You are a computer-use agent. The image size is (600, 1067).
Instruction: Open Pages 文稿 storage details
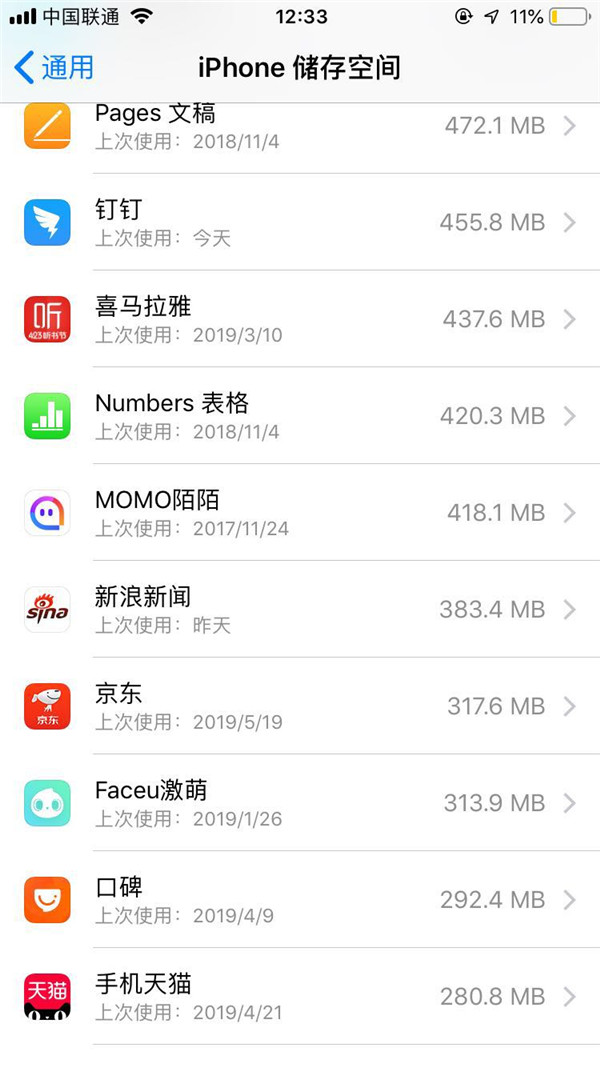coord(300,127)
